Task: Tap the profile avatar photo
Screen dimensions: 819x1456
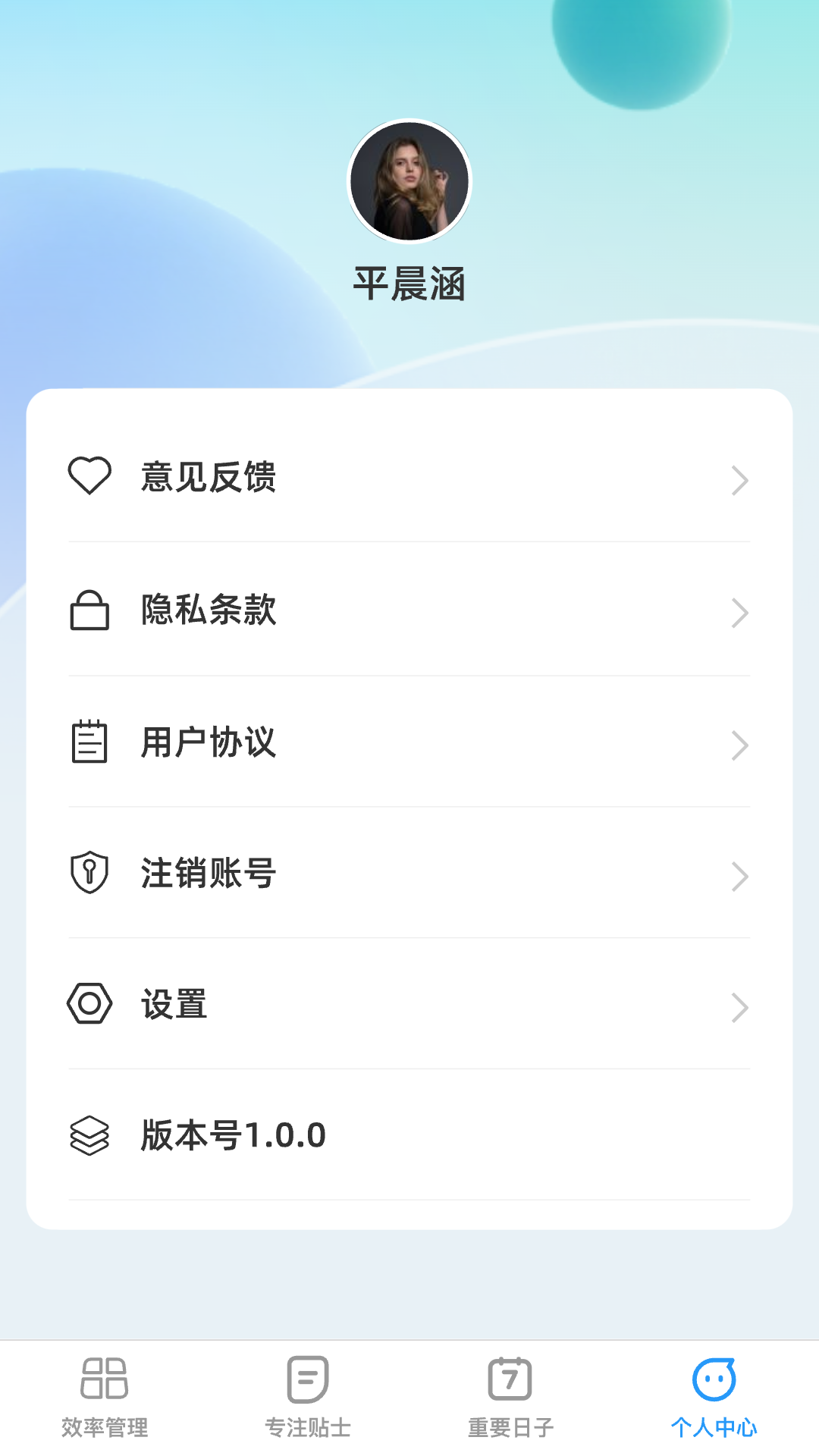Action: click(409, 180)
